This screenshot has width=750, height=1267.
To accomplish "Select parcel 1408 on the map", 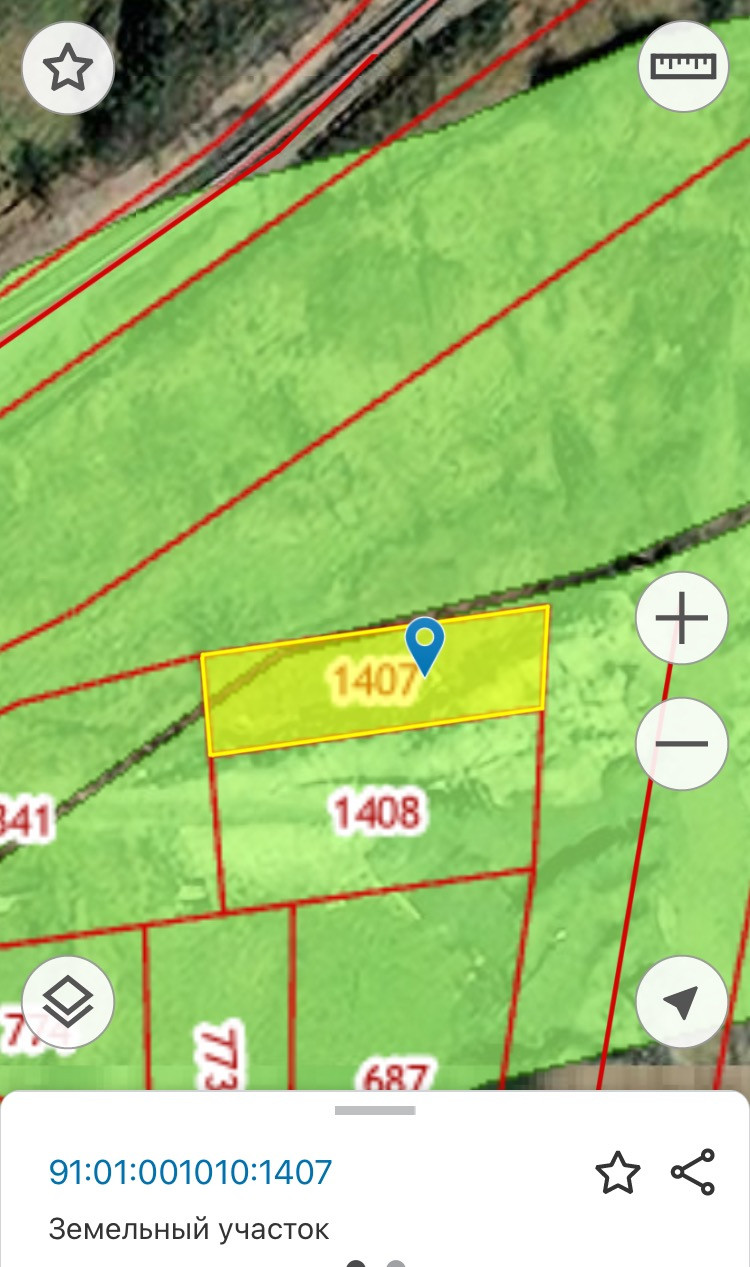I will (376, 812).
